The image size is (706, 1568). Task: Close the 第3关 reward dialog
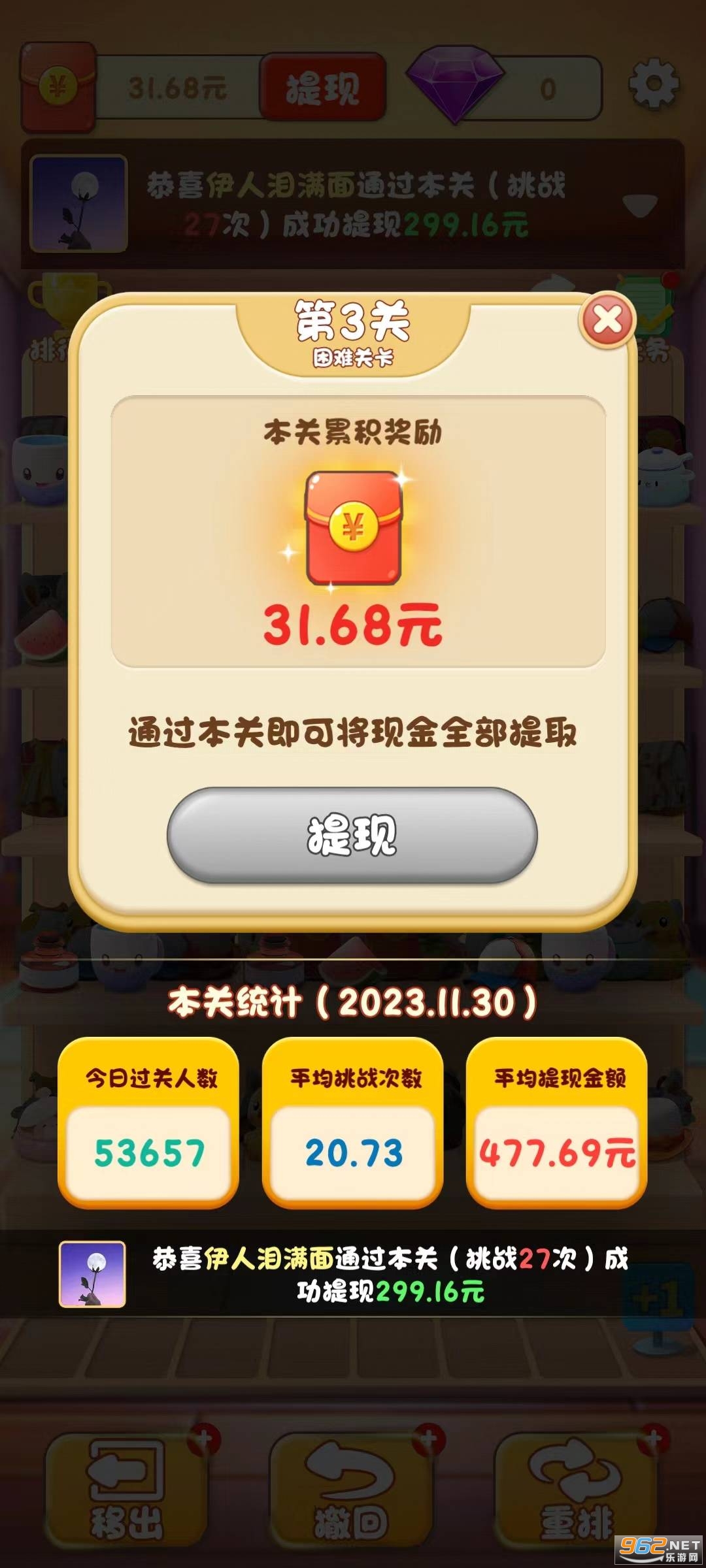pyautogui.click(x=608, y=320)
